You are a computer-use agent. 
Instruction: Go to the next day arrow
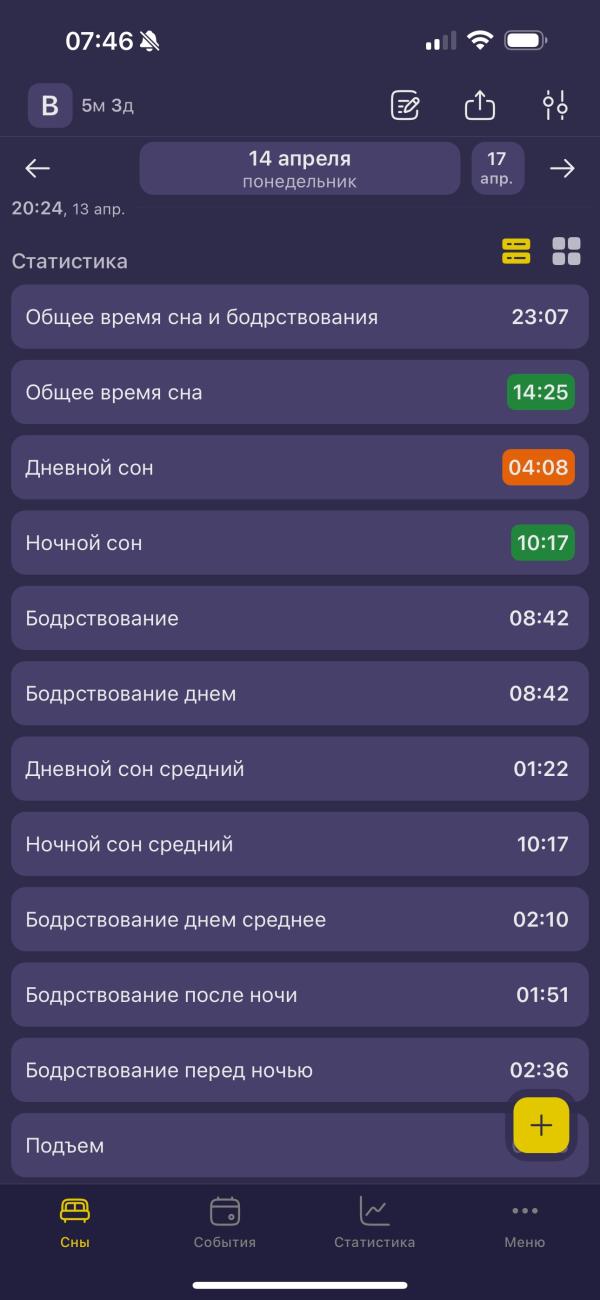point(563,169)
